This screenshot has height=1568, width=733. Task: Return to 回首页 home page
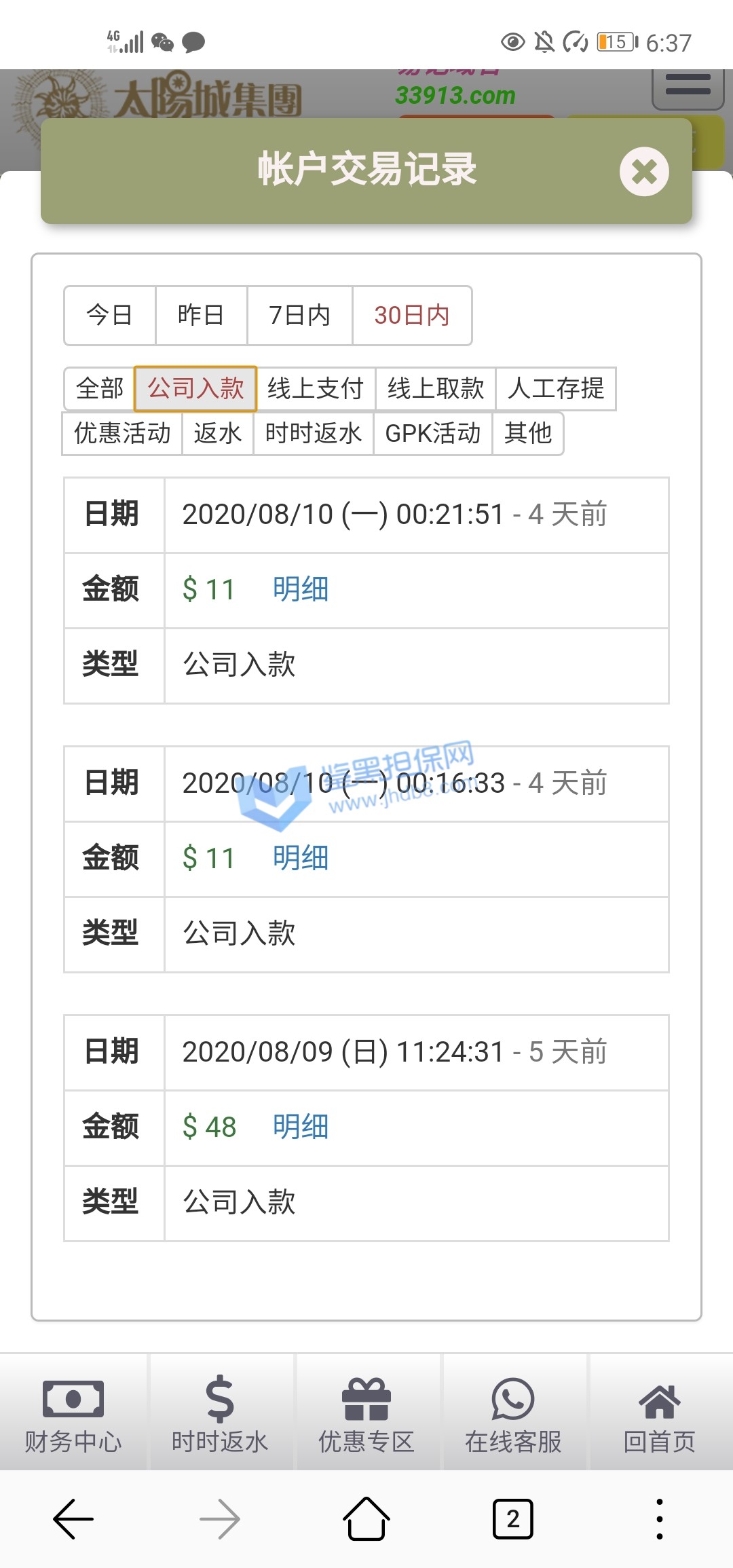click(x=660, y=1413)
